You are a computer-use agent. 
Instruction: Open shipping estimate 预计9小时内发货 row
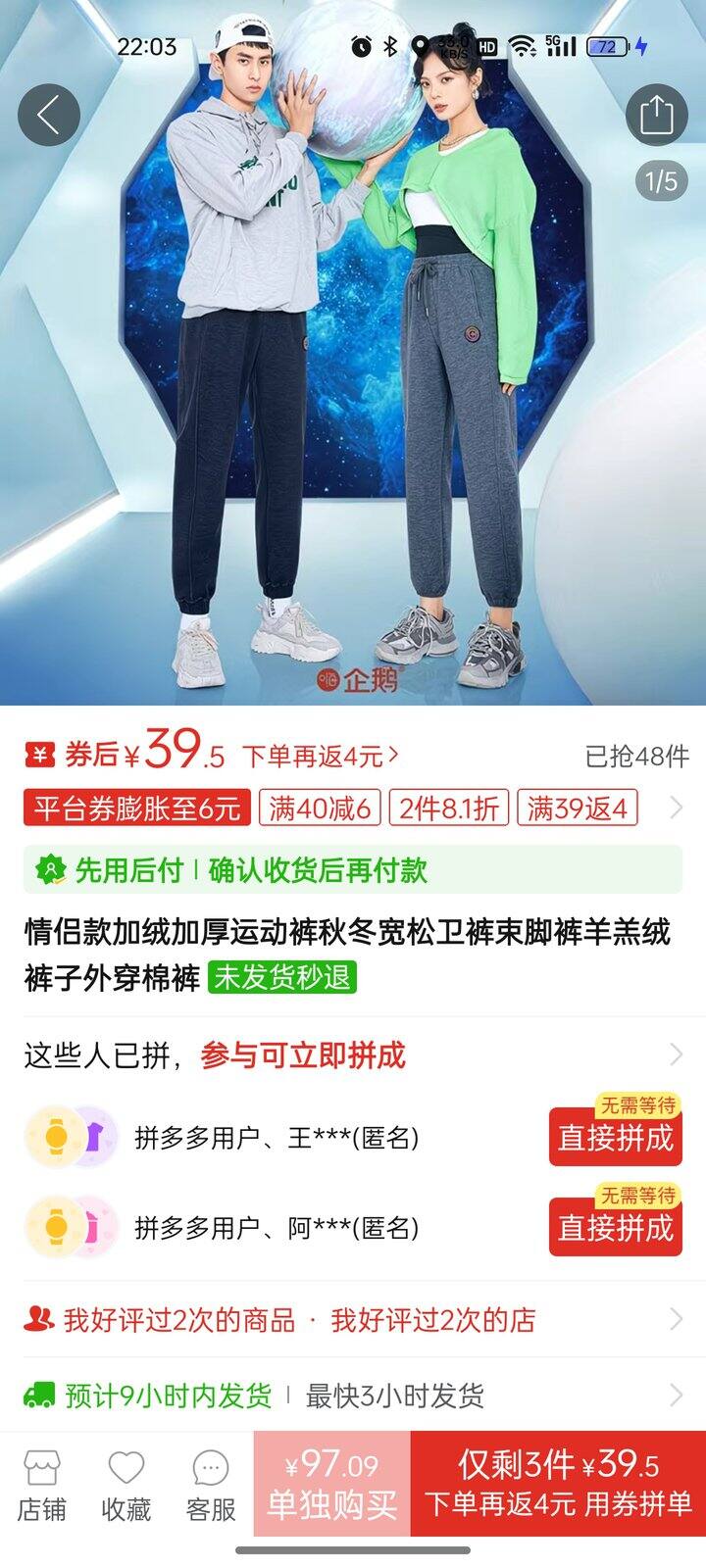352,1395
